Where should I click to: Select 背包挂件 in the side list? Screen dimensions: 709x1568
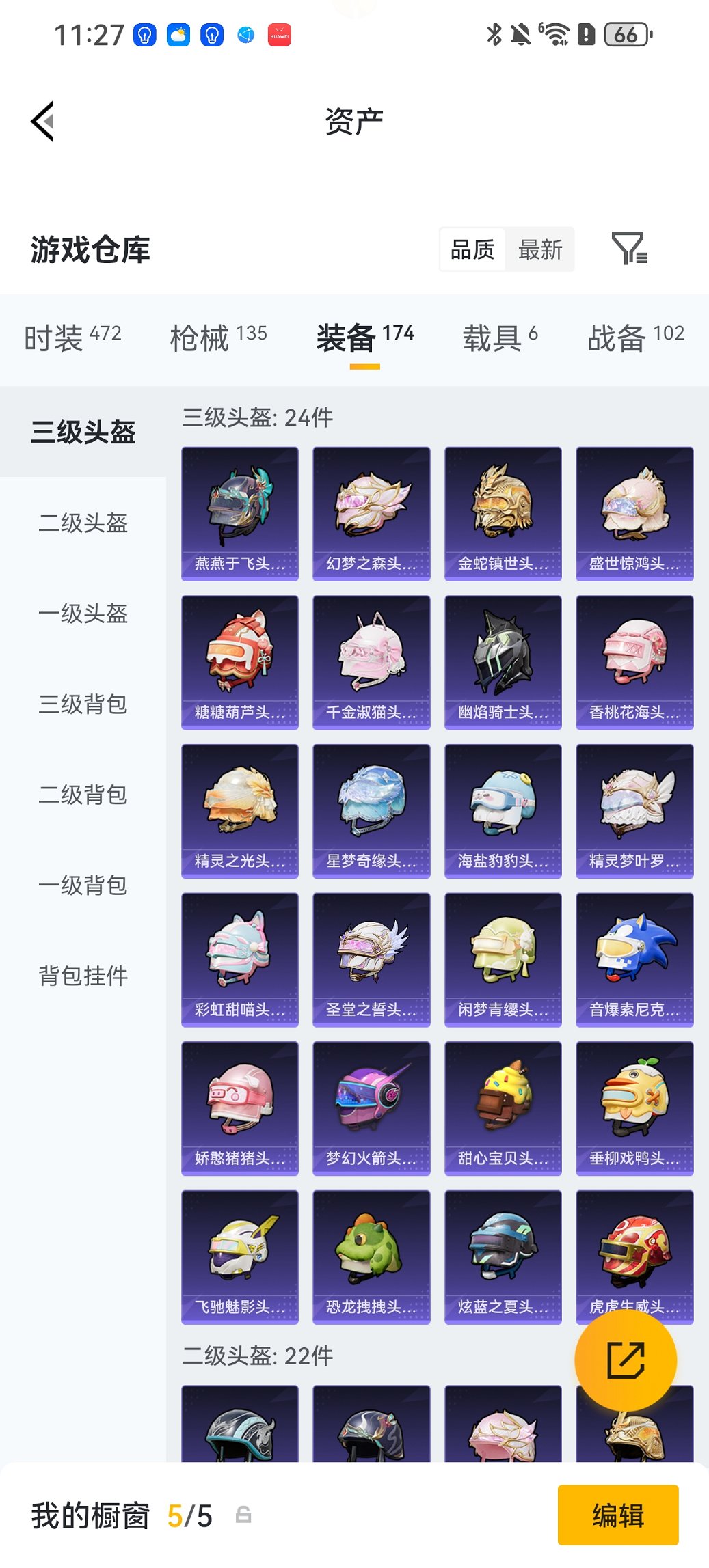[x=83, y=976]
